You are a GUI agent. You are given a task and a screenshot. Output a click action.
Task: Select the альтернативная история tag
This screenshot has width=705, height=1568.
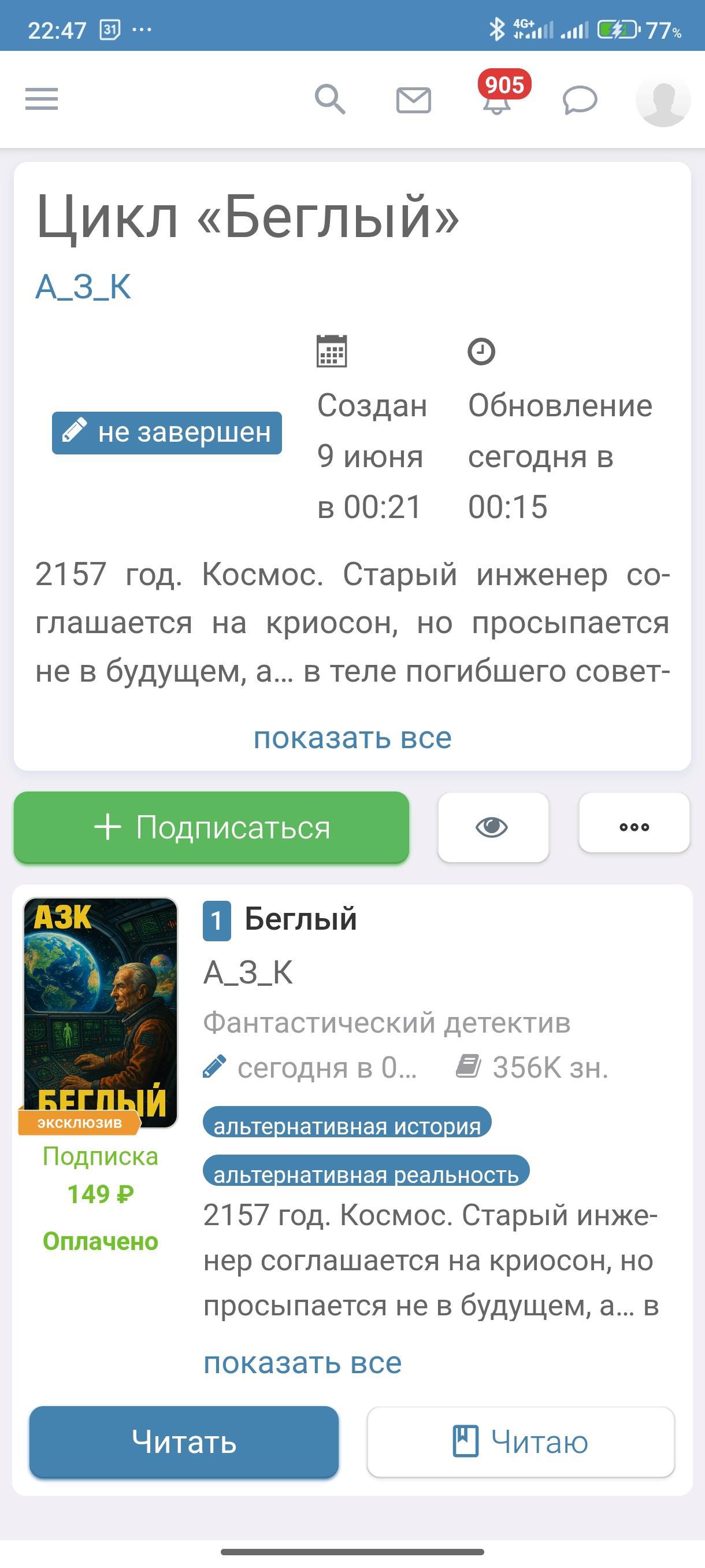[x=347, y=1125]
